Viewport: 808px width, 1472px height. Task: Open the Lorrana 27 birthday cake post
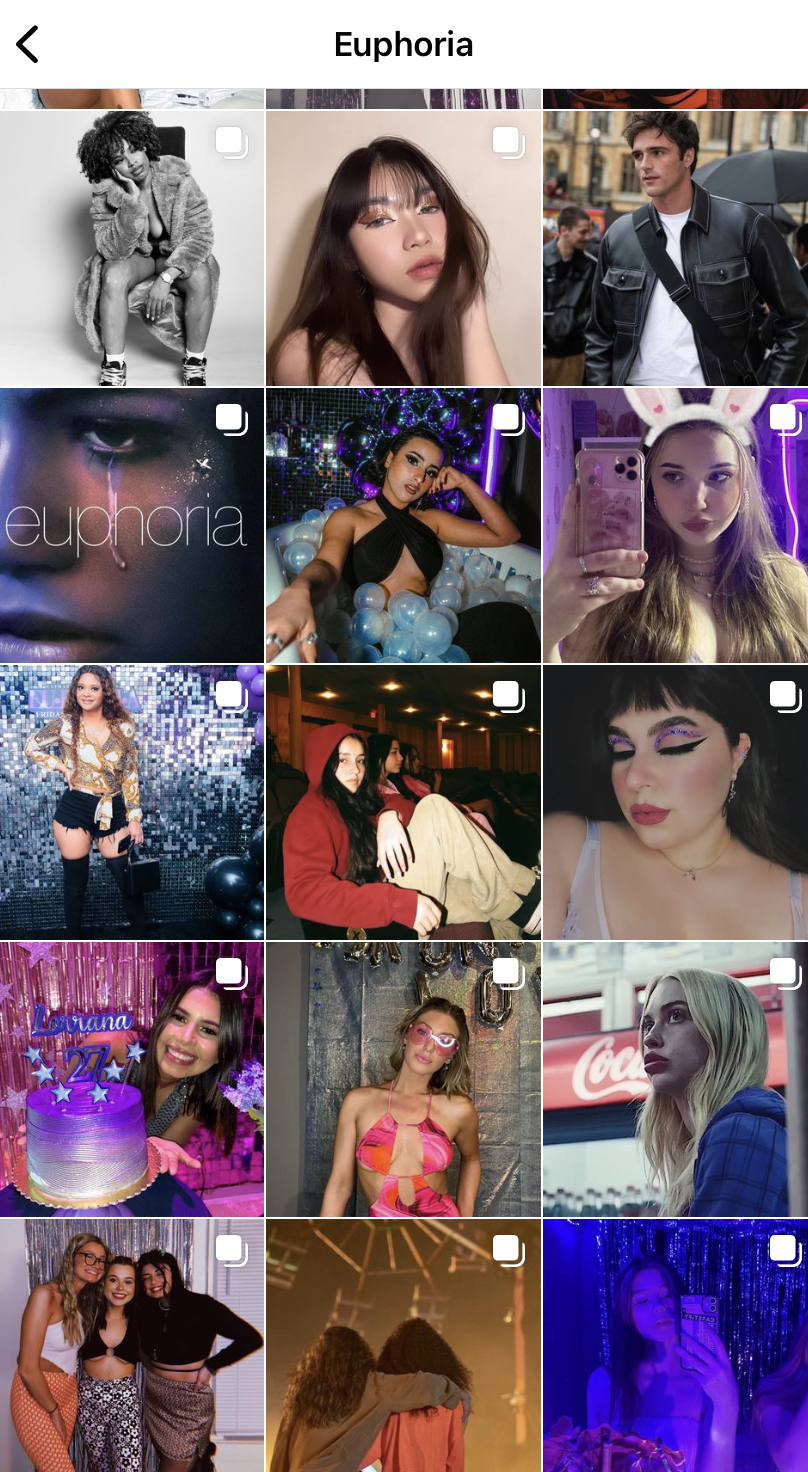132,1079
